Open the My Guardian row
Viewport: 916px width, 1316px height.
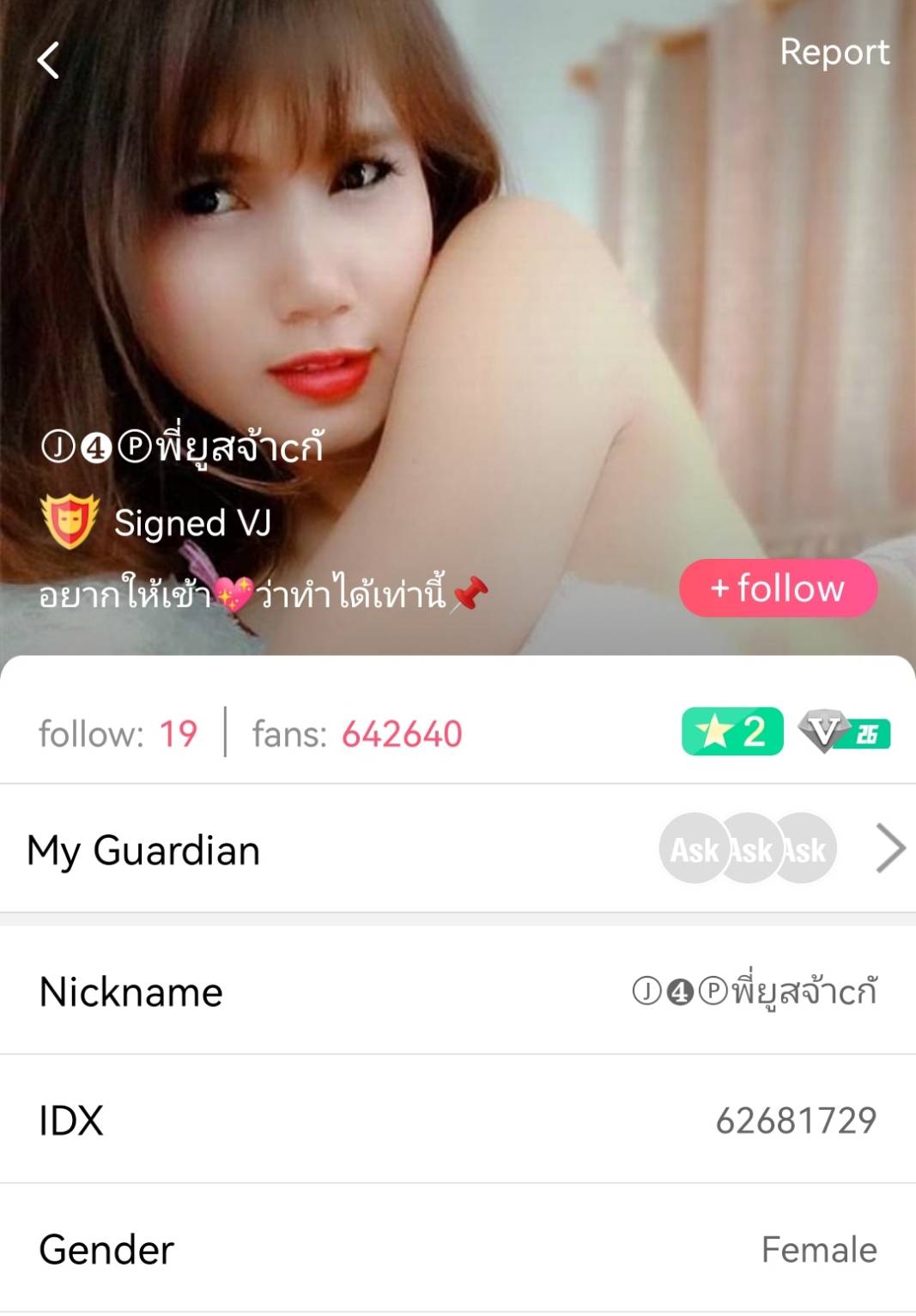tap(458, 849)
